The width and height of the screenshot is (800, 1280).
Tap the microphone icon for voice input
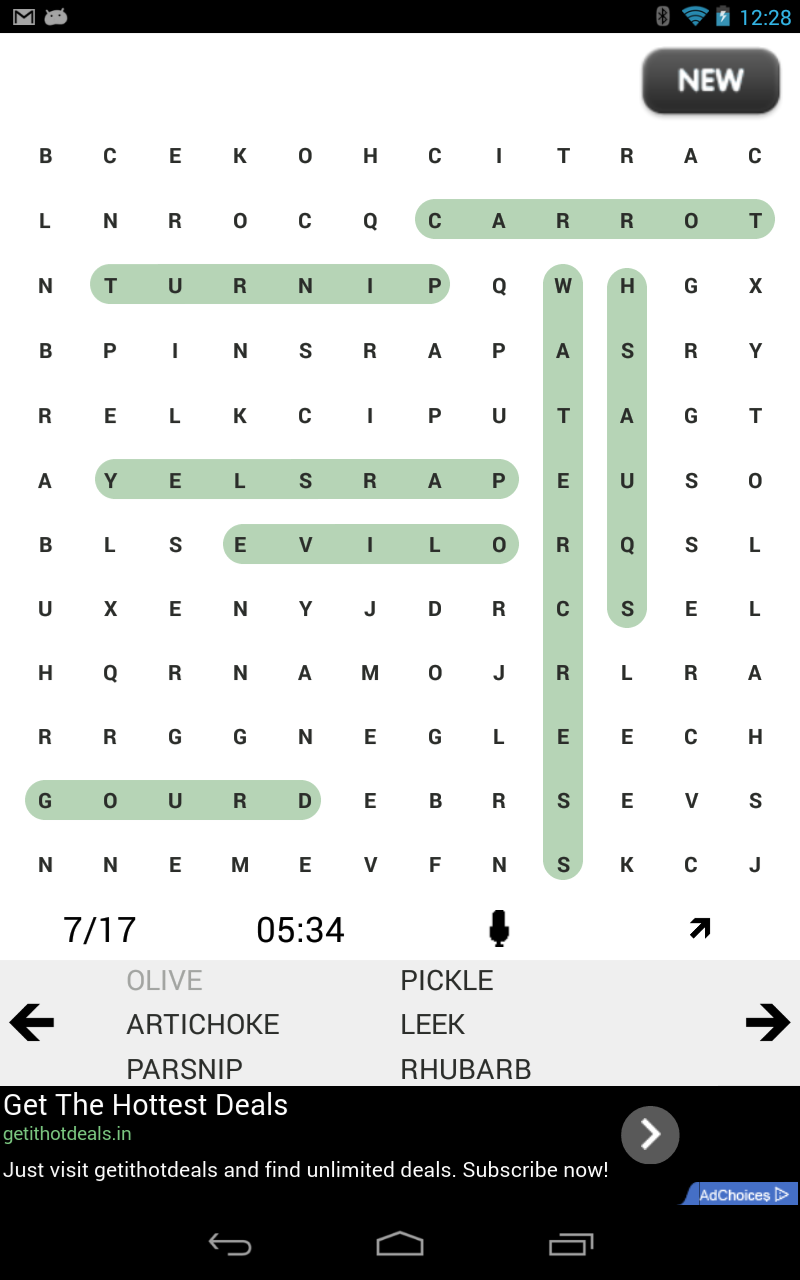(x=499, y=928)
